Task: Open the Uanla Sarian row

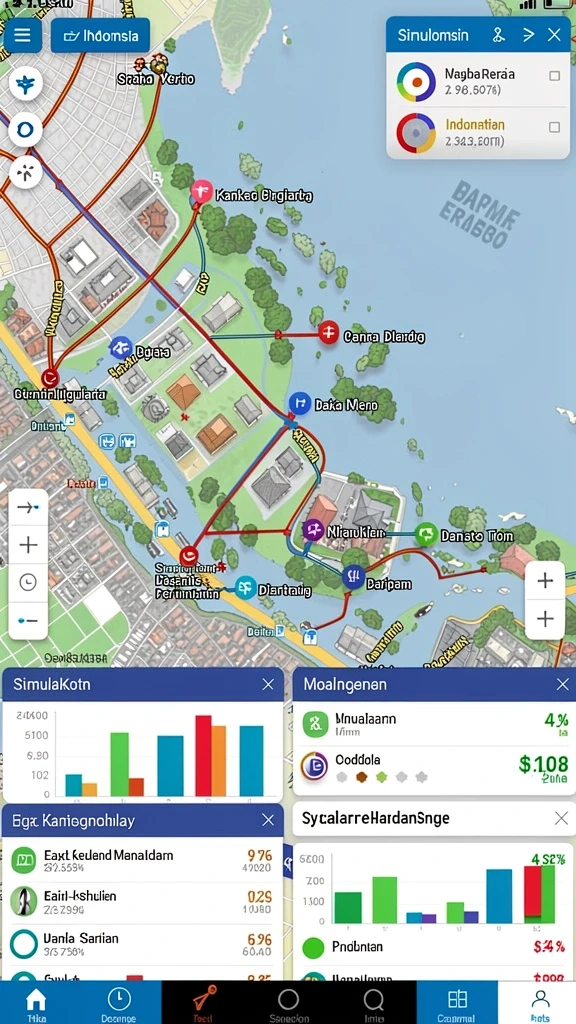Action: (142, 944)
